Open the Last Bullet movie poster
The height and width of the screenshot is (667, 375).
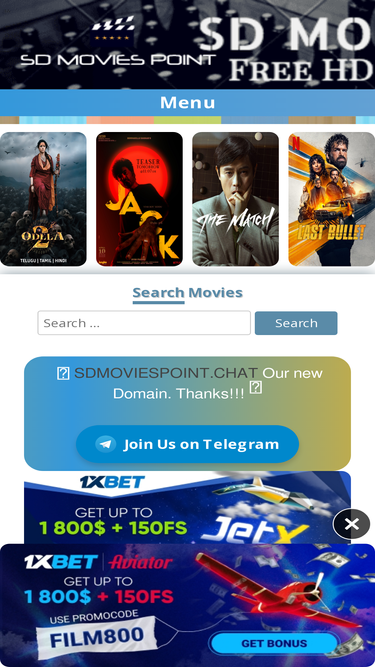click(x=332, y=199)
